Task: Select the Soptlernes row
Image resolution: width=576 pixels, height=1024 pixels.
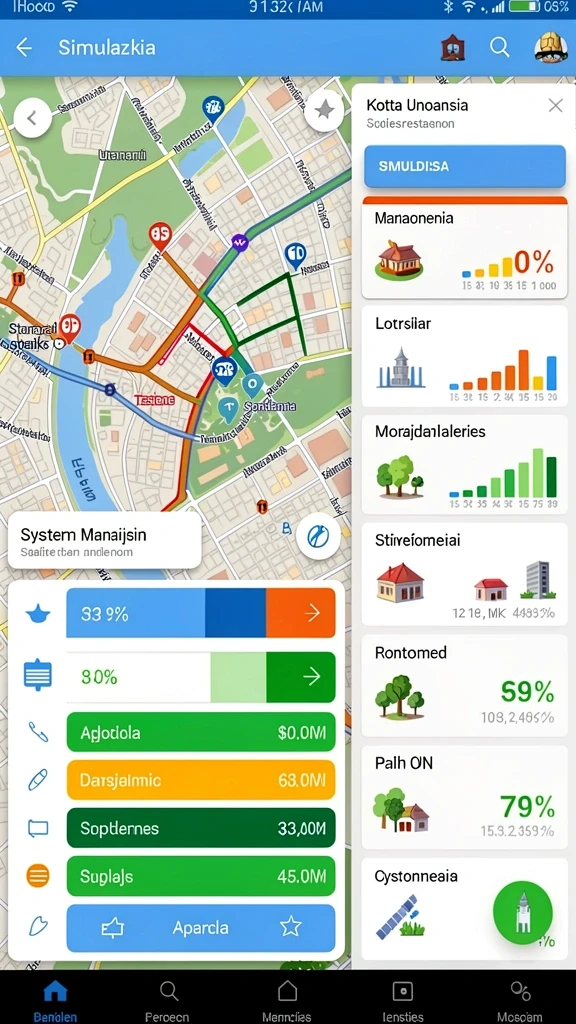Action: coord(201,828)
